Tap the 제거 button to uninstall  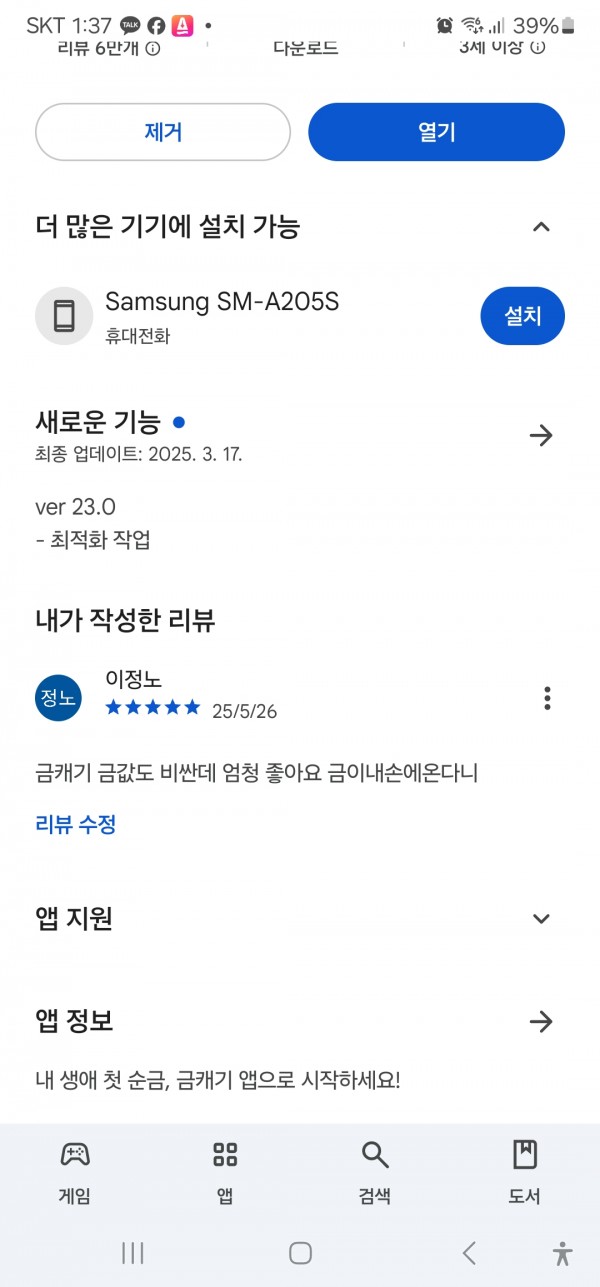(x=163, y=132)
